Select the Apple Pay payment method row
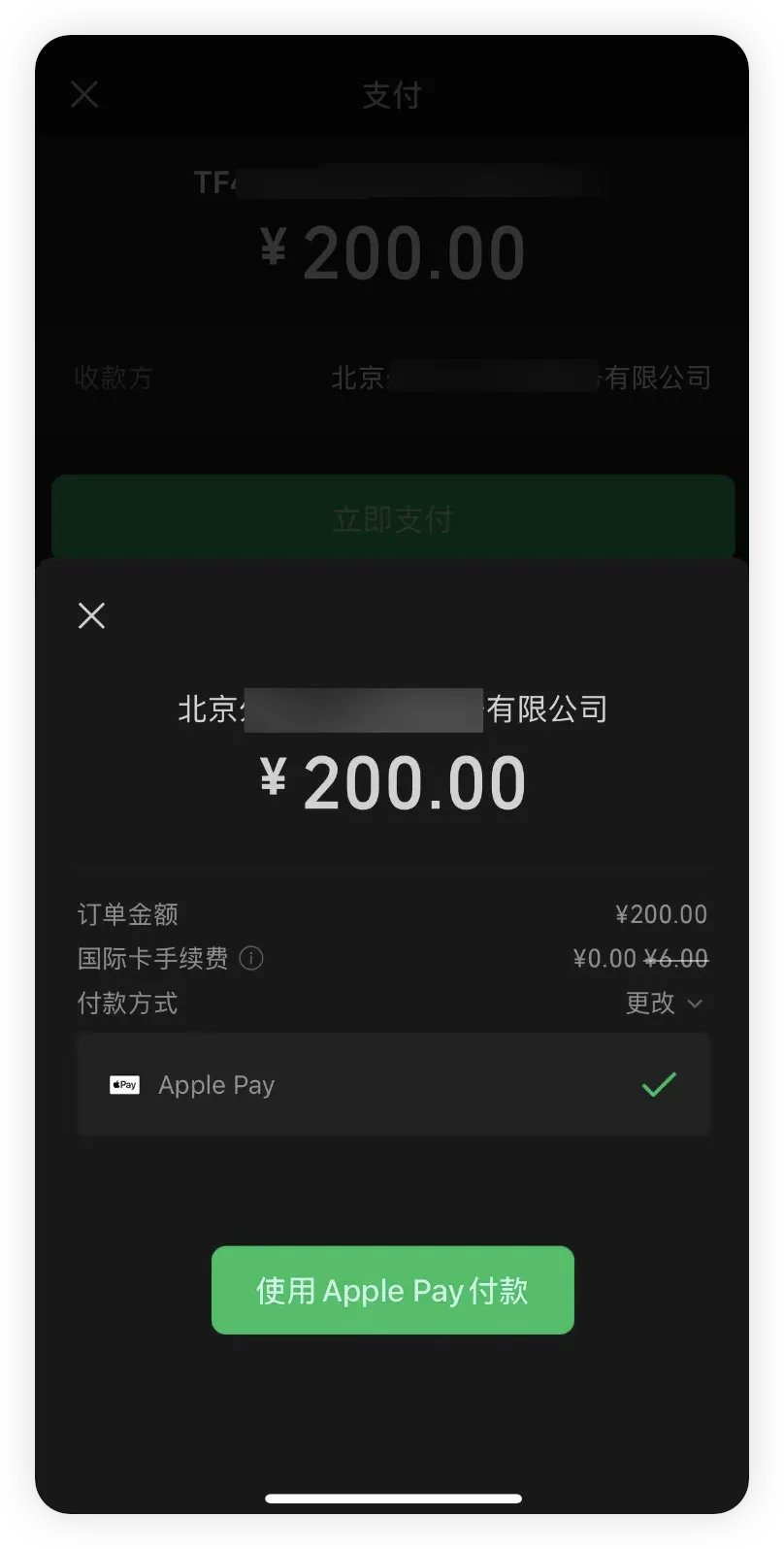 (x=392, y=1084)
